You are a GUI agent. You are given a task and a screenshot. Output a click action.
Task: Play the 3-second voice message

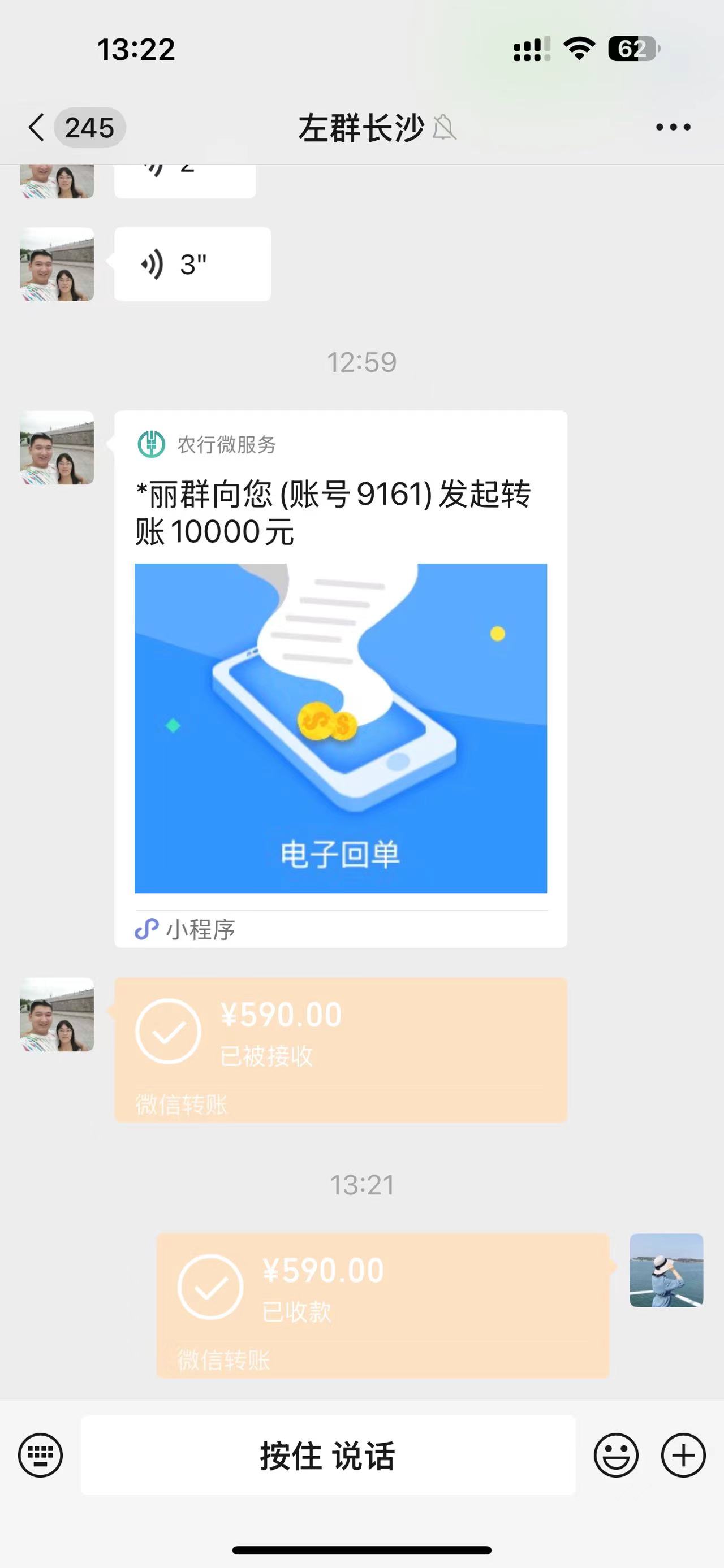[x=192, y=264]
